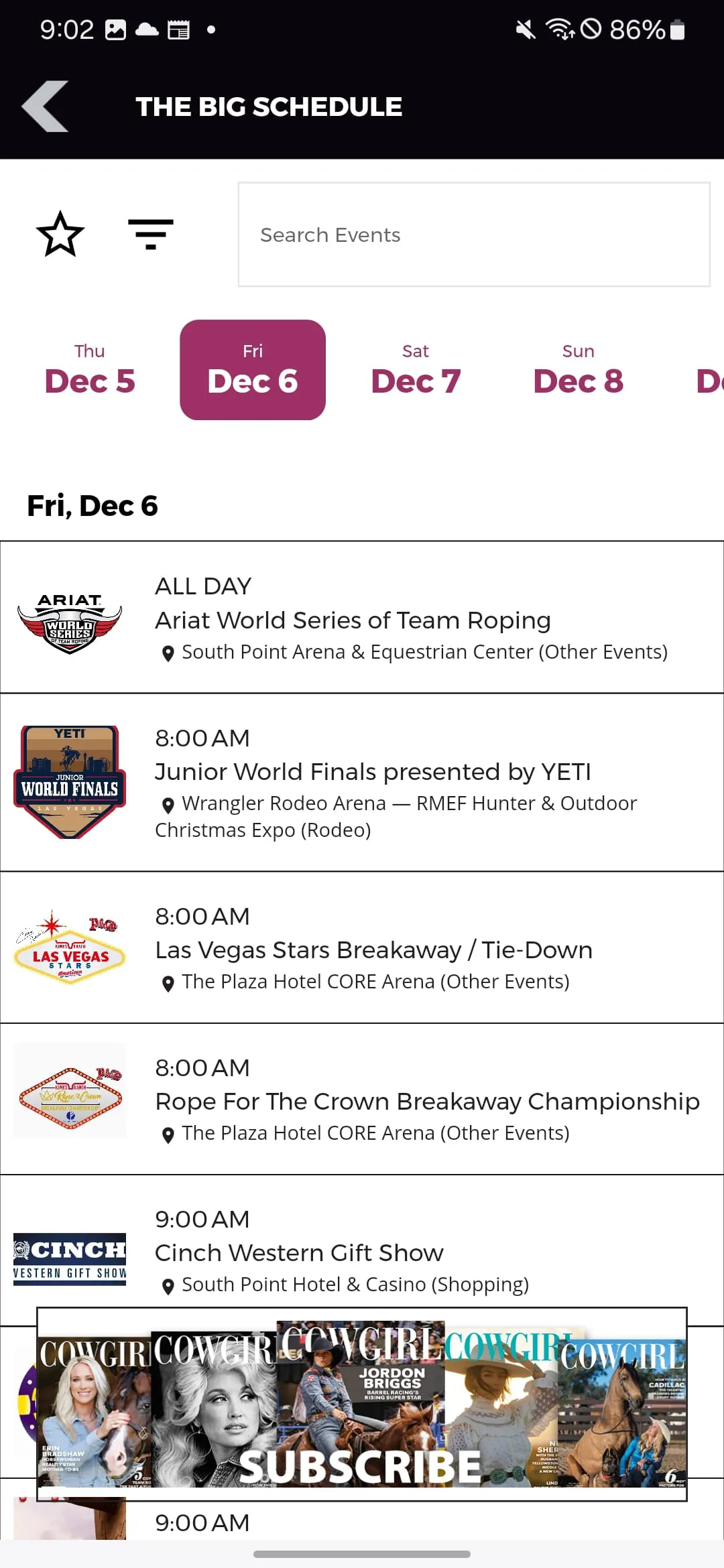Viewport: 724px width, 1568px height.
Task: Tap the Search Events field
Action: 474,235
